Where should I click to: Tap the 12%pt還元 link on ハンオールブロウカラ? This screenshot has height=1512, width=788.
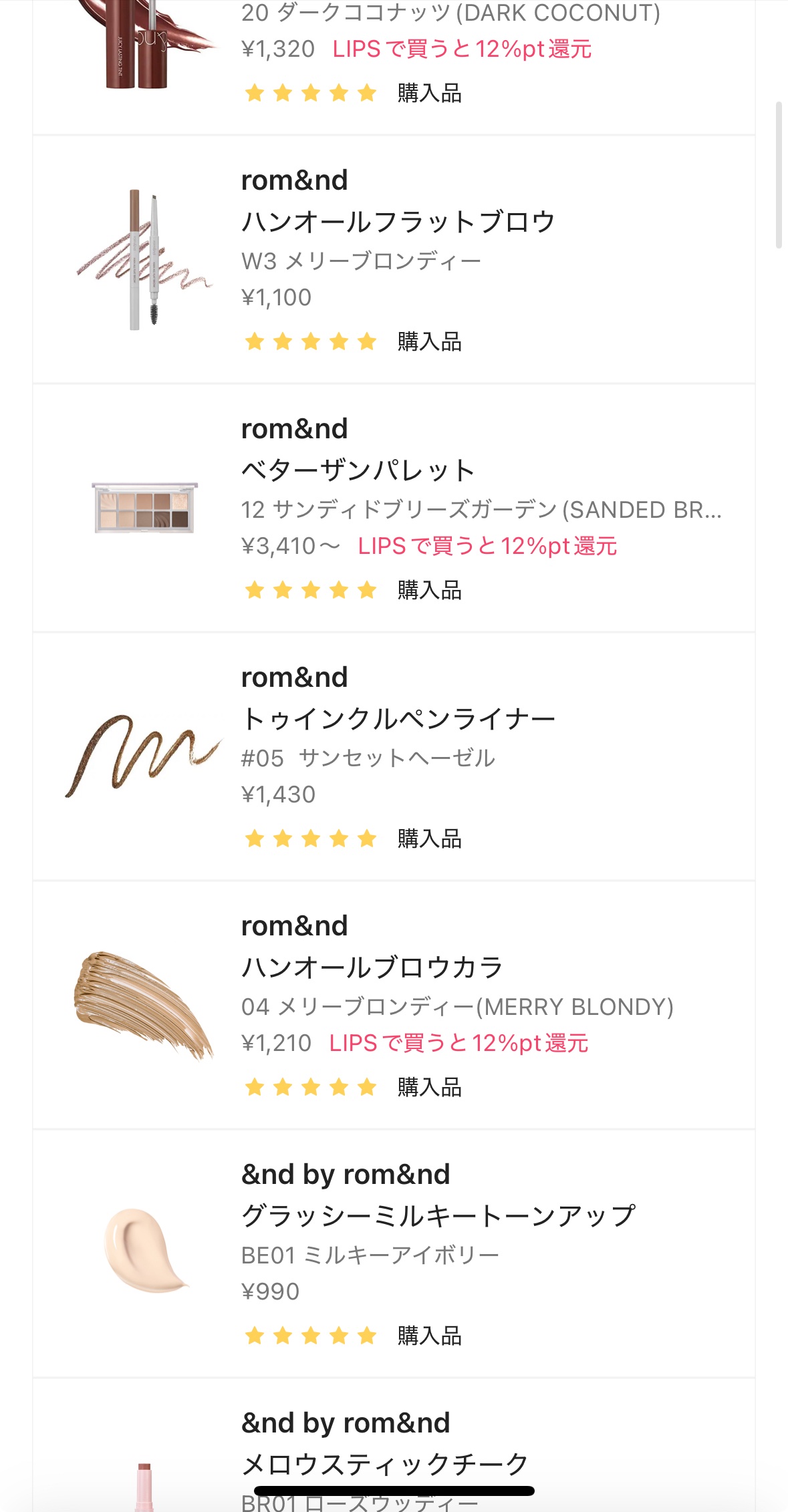click(460, 1042)
